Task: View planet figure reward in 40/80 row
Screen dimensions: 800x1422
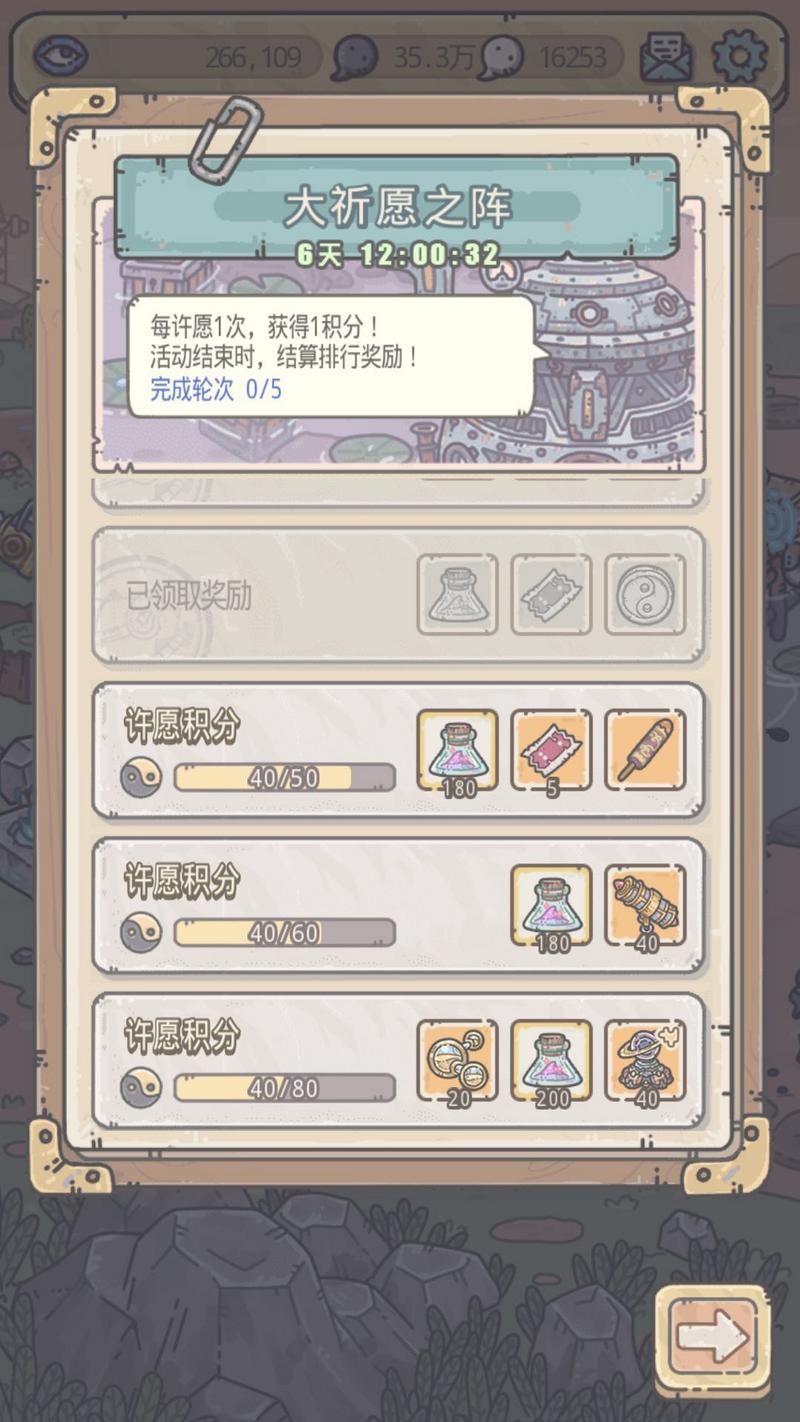Action: click(645, 1060)
